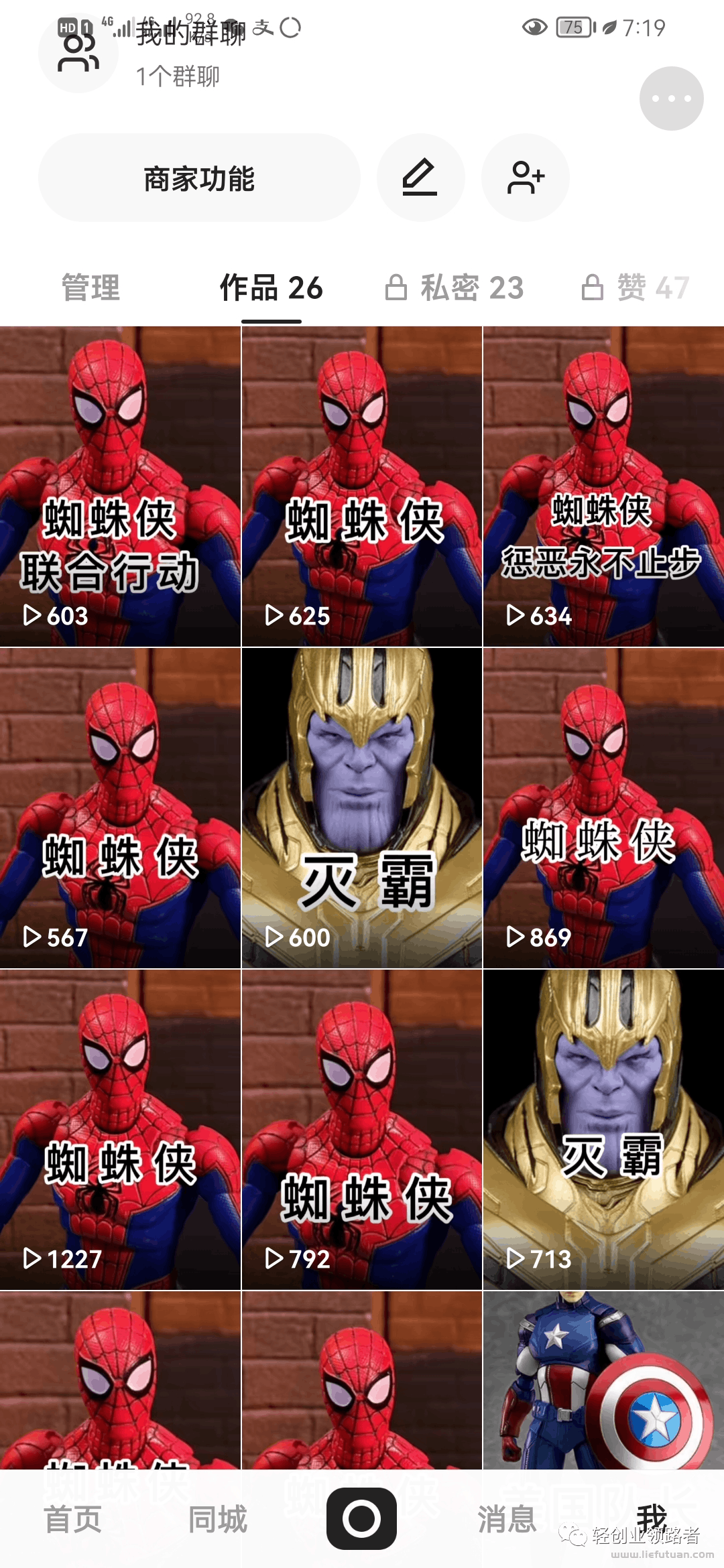Open the 灭霸 video with 600 plays

(361, 807)
